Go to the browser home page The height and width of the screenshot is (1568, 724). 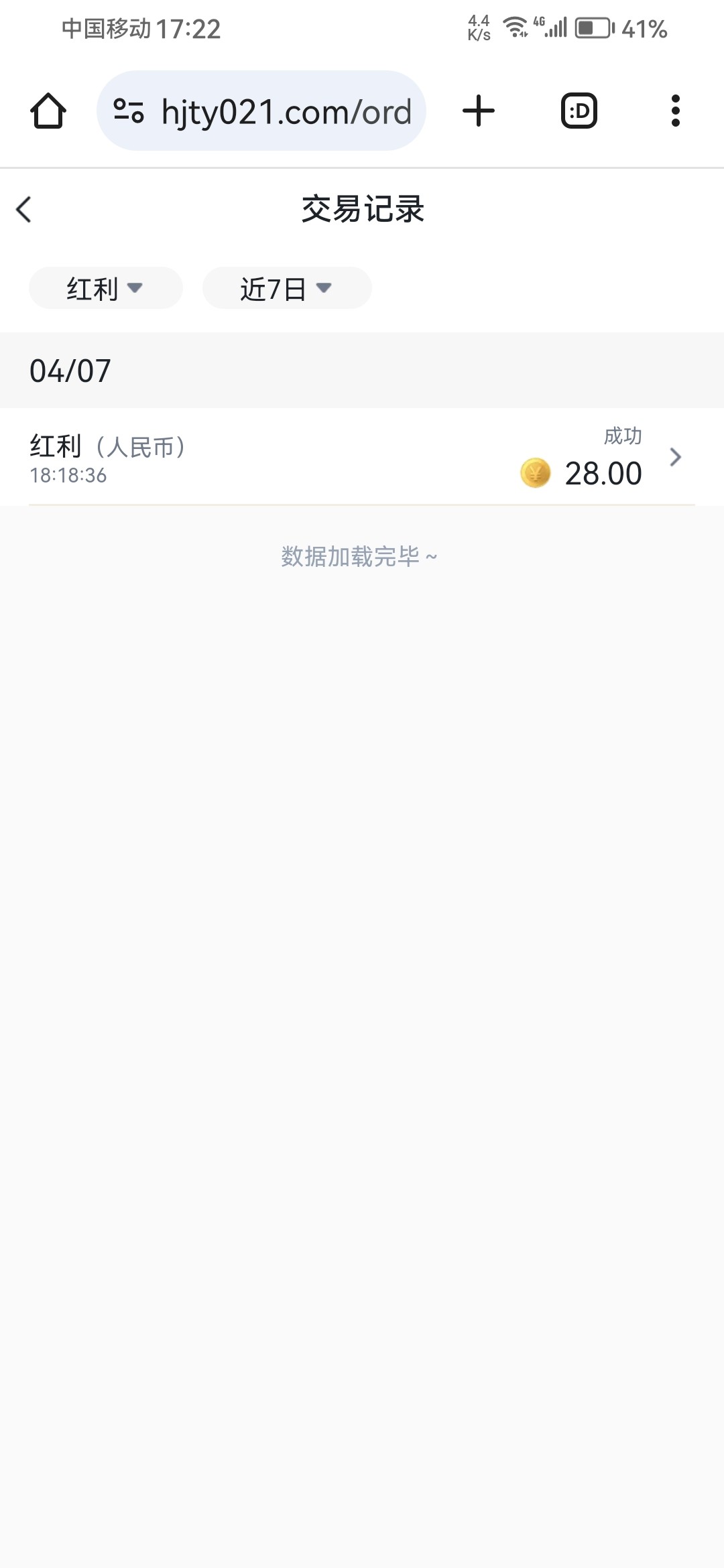coord(48,111)
